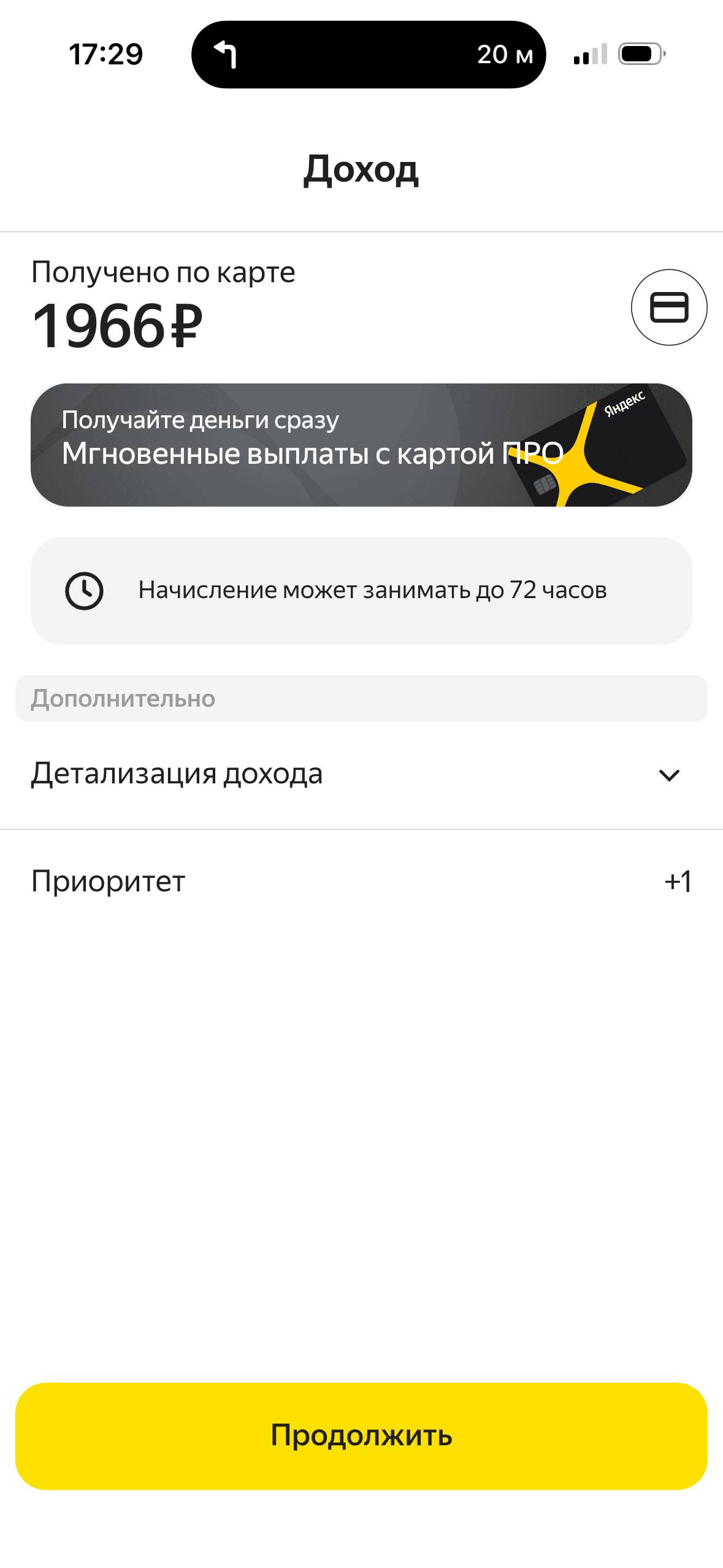The image size is (723, 1568).
Task: Open the navigation pill showing 20 м
Action: [x=369, y=55]
